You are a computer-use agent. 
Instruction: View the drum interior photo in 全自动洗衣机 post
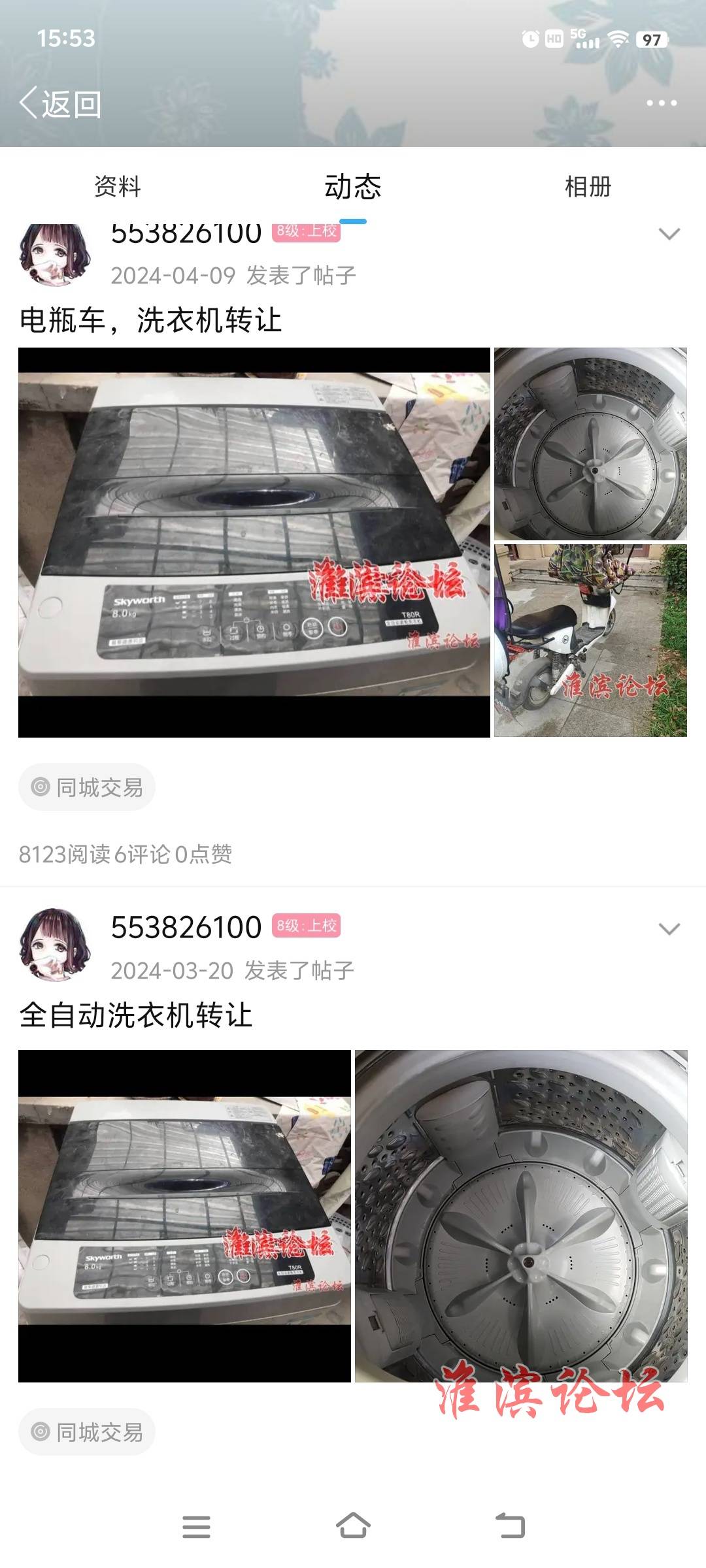tap(521, 1216)
